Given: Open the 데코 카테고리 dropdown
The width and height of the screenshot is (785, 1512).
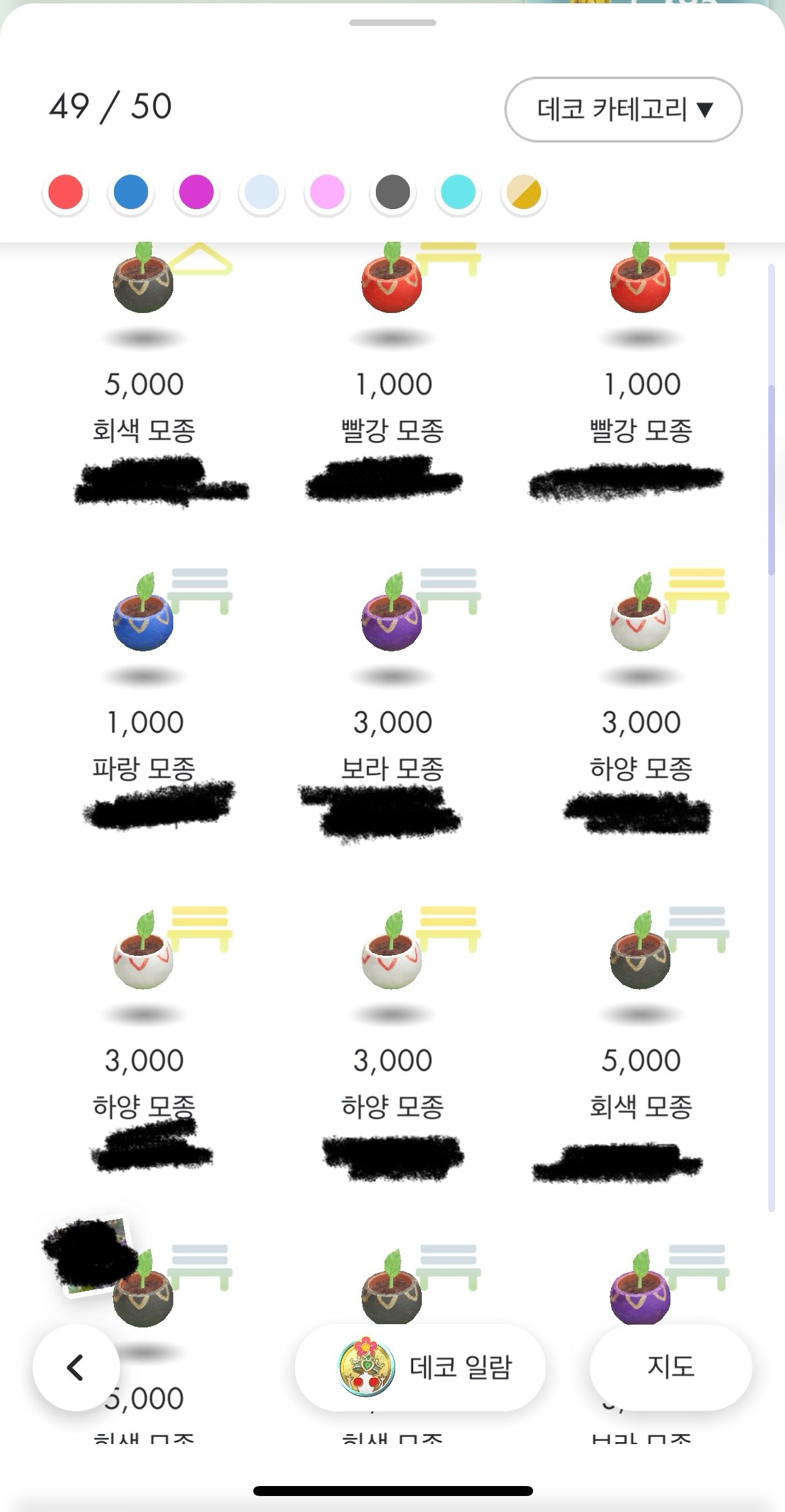Looking at the screenshot, I should coord(623,109).
